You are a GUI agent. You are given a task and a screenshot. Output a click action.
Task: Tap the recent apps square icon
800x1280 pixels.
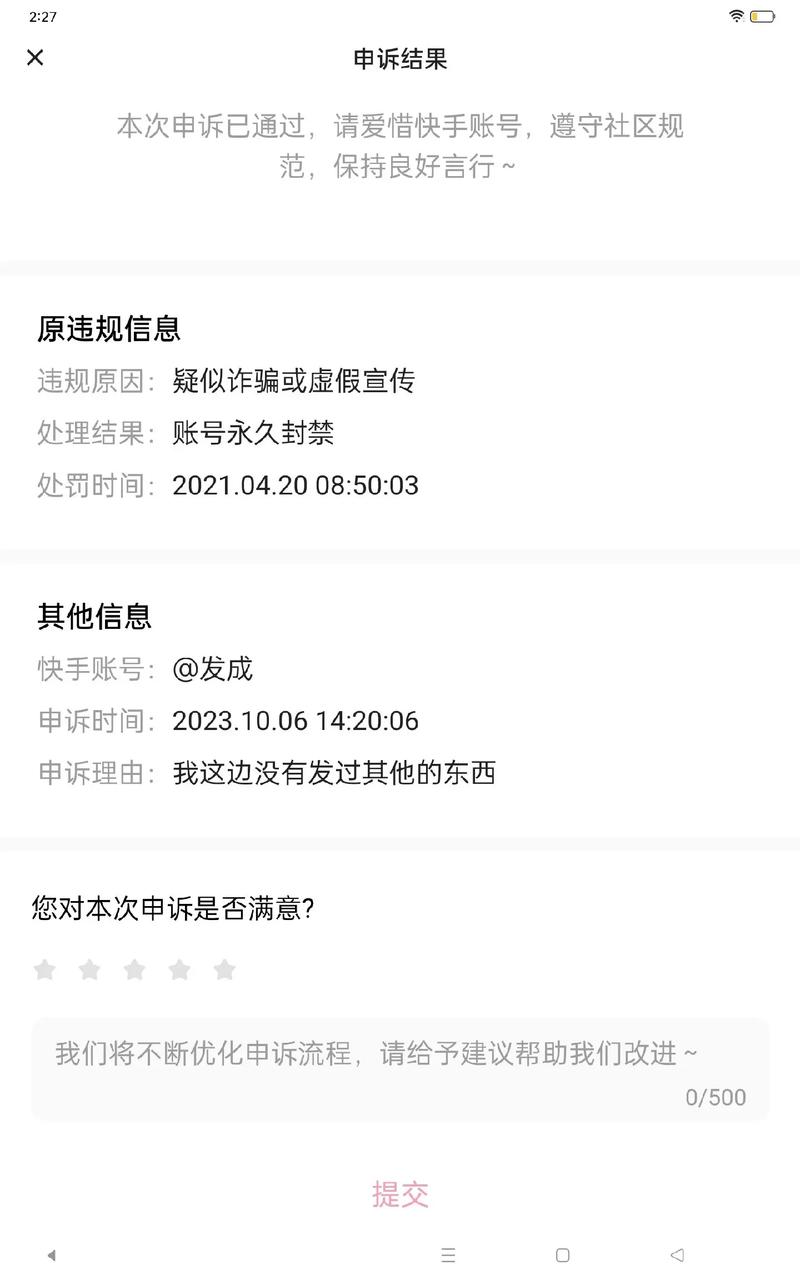(562, 1254)
